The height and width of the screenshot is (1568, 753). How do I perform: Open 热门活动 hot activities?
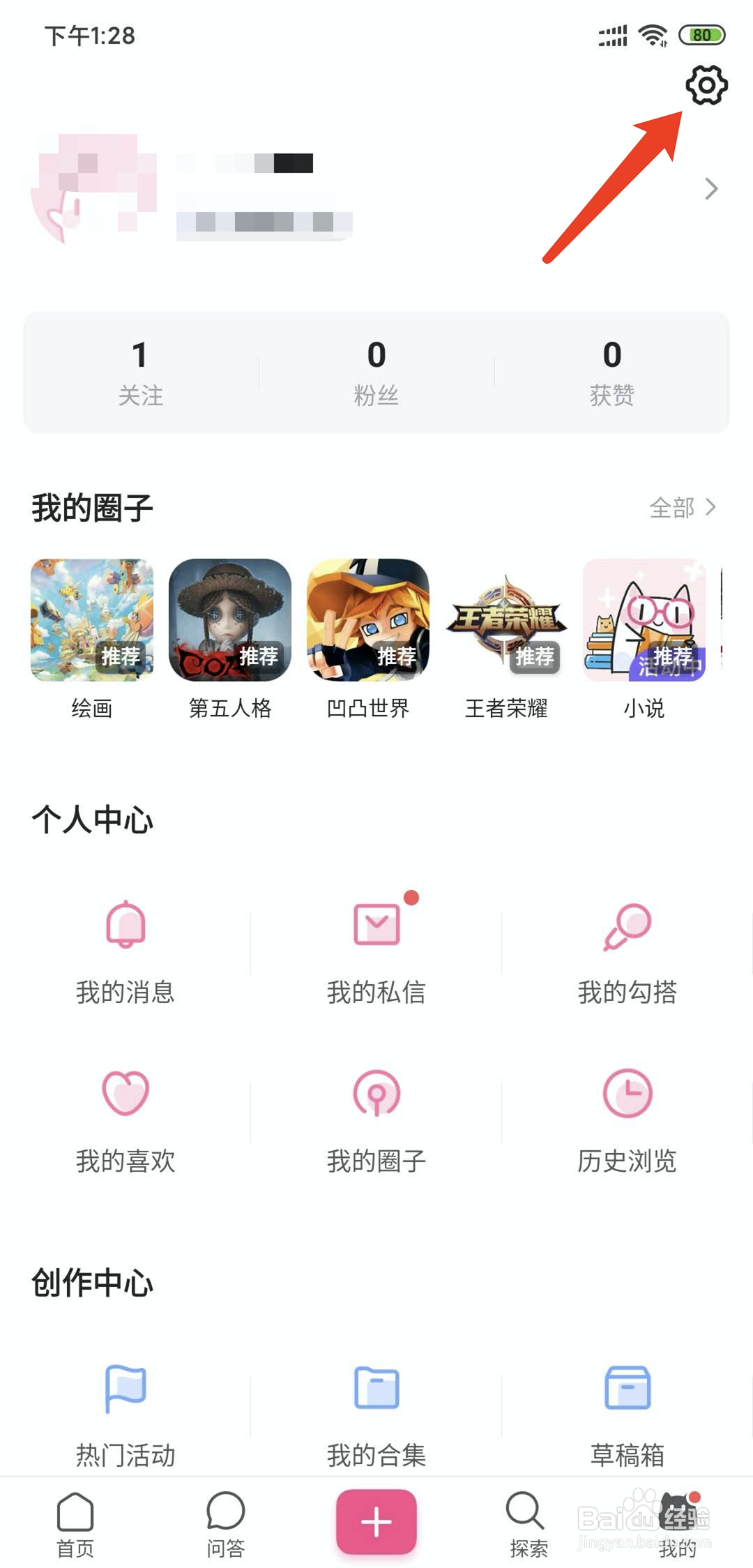click(125, 1409)
